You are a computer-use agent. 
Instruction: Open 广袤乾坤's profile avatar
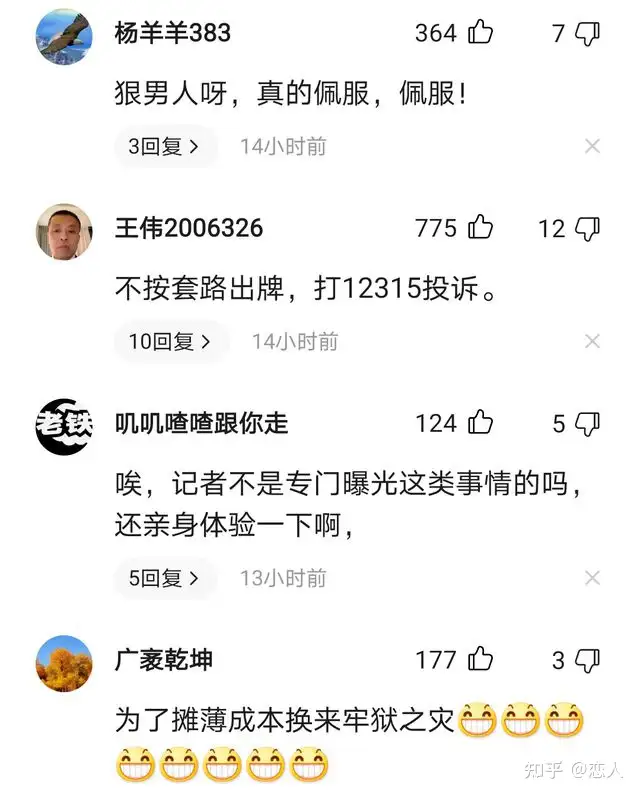(64, 662)
